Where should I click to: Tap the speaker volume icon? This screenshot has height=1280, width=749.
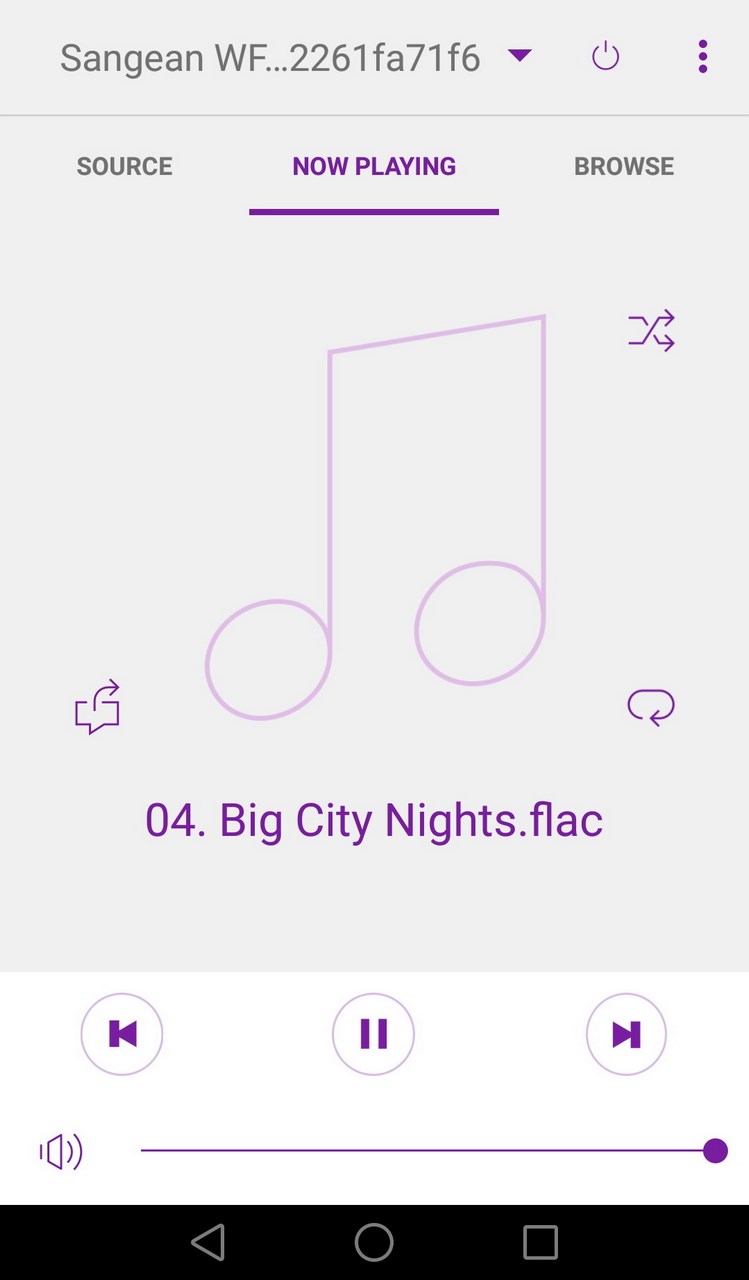(61, 1152)
